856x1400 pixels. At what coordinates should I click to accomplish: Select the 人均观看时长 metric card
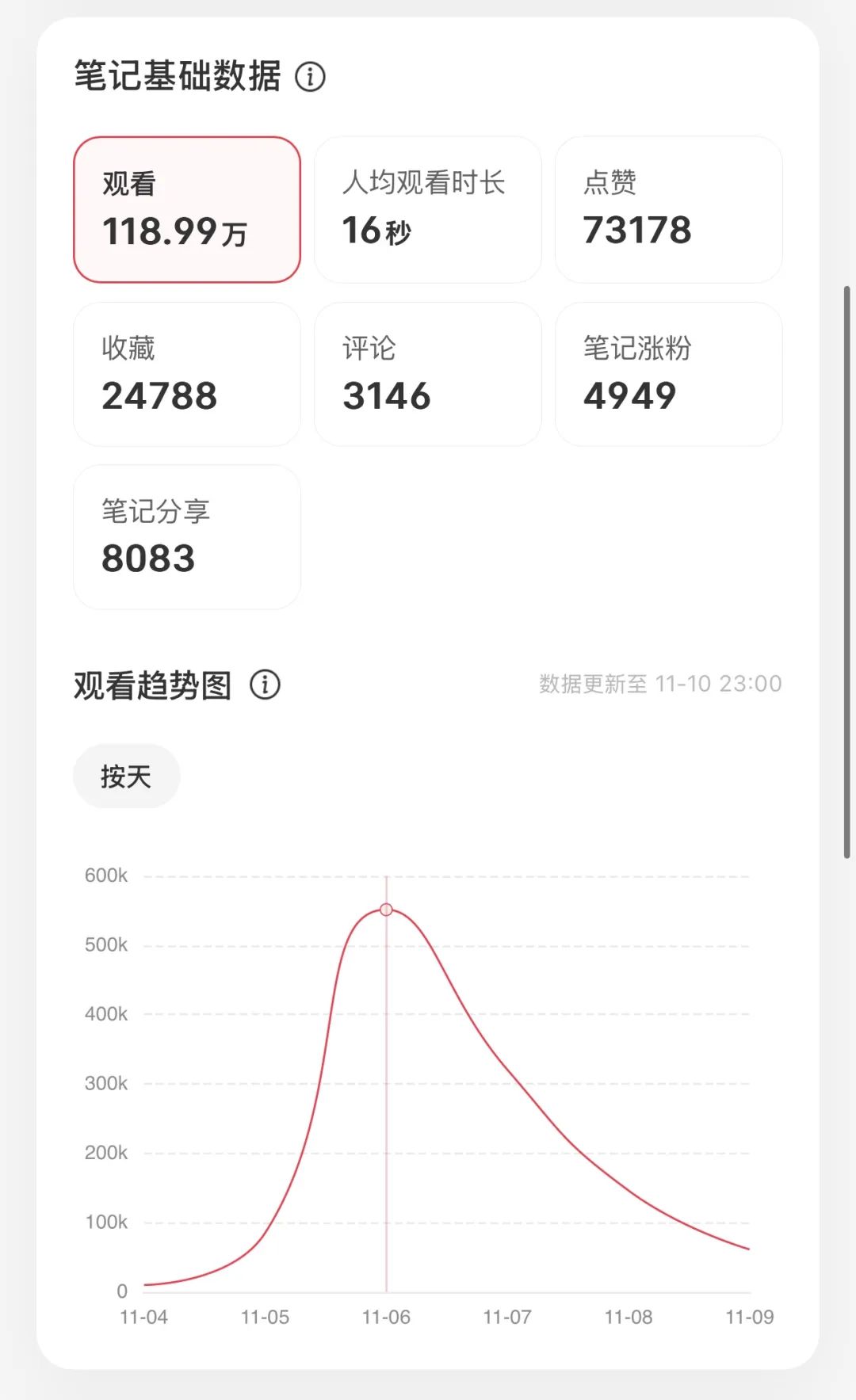(x=428, y=209)
